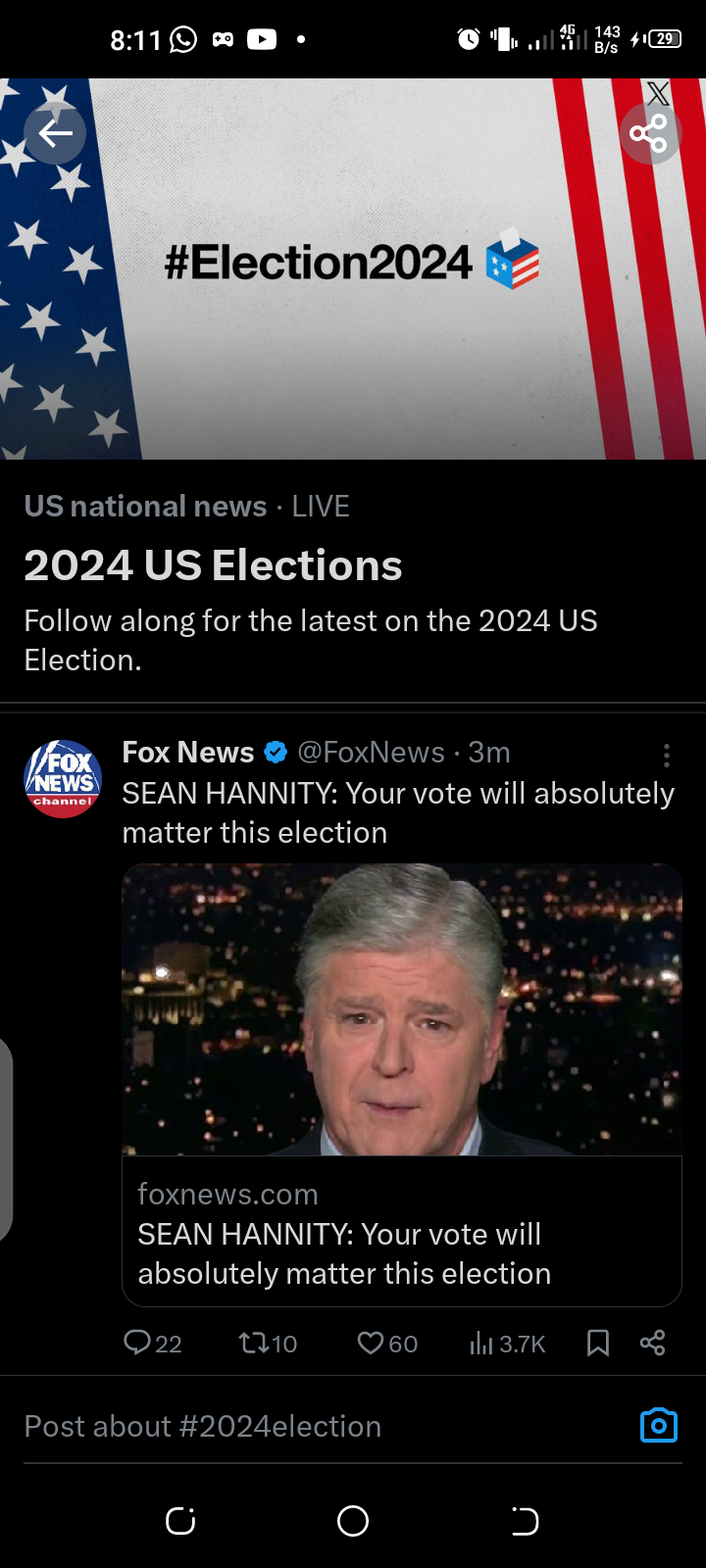Share the Fox News post
This screenshot has height=1568, width=706.
[x=652, y=1343]
